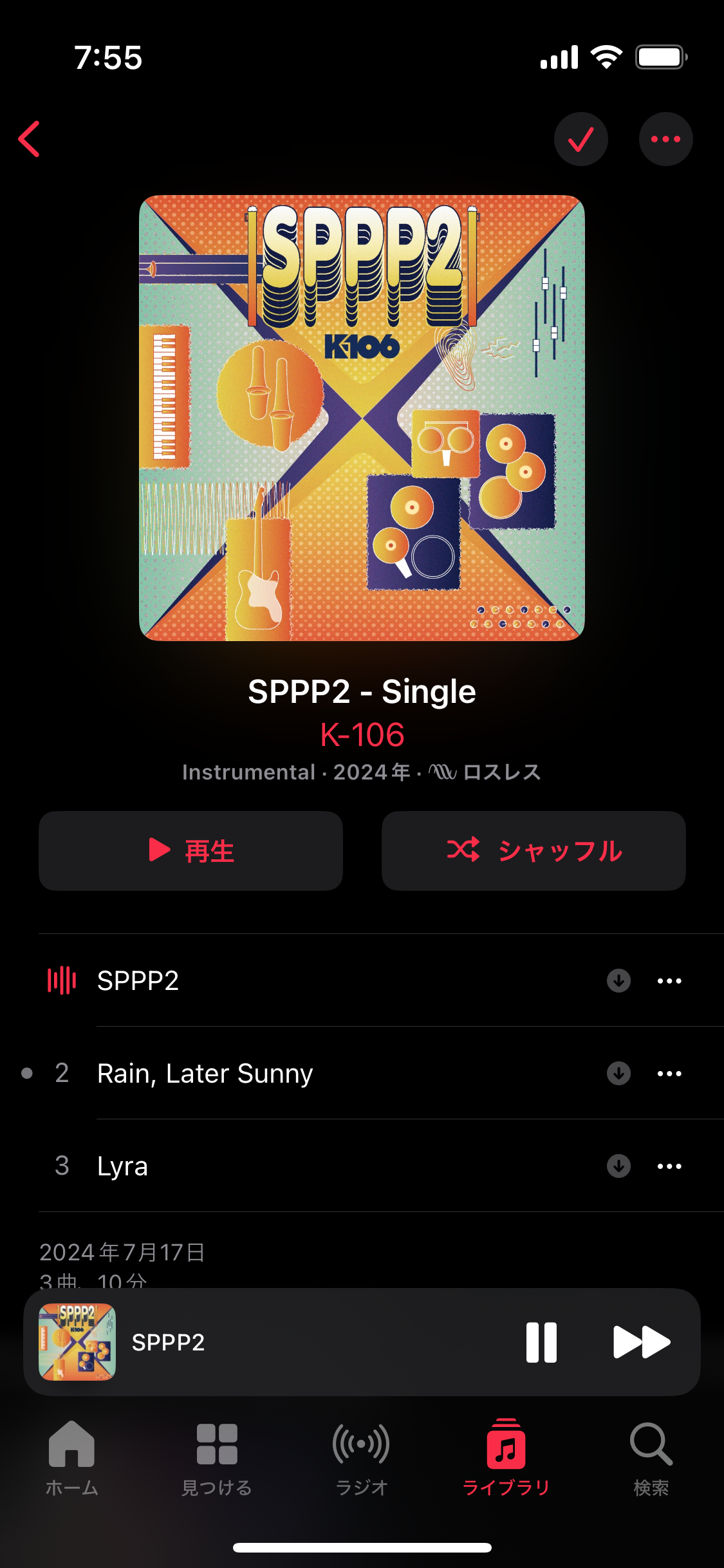This screenshot has width=724, height=1568.
Task: Download the SPPP2 track
Action: pyautogui.click(x=618, y=980)
